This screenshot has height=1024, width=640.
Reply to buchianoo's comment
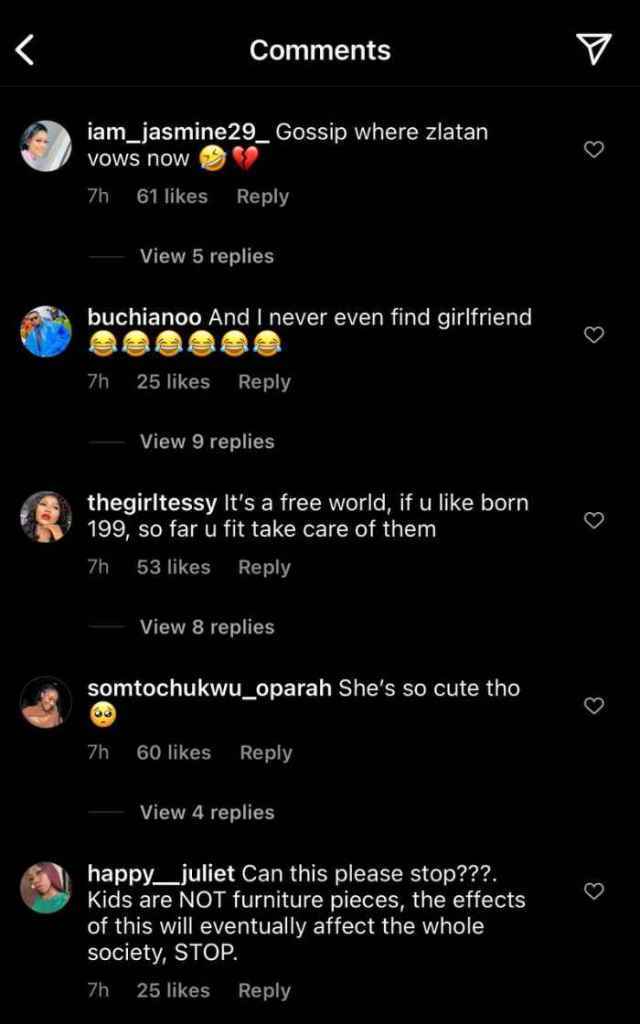click(264, 382)
